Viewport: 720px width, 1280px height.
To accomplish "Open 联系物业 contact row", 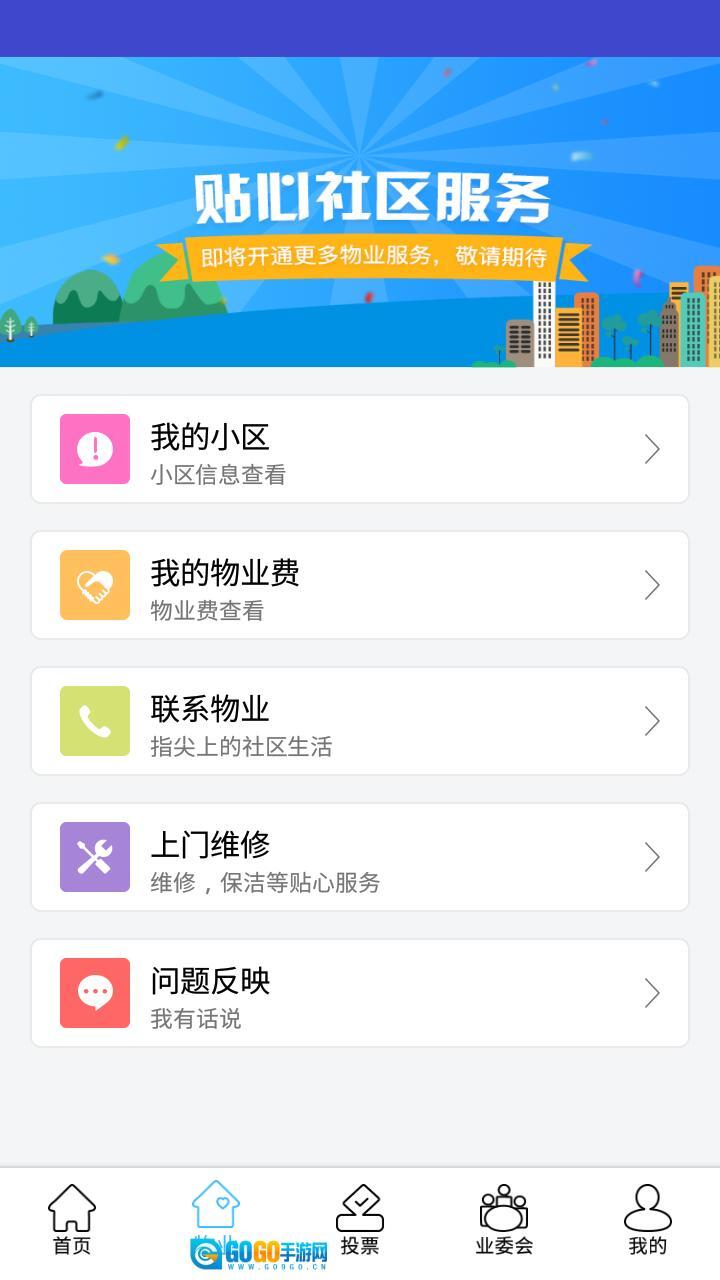I will point(360,721).
